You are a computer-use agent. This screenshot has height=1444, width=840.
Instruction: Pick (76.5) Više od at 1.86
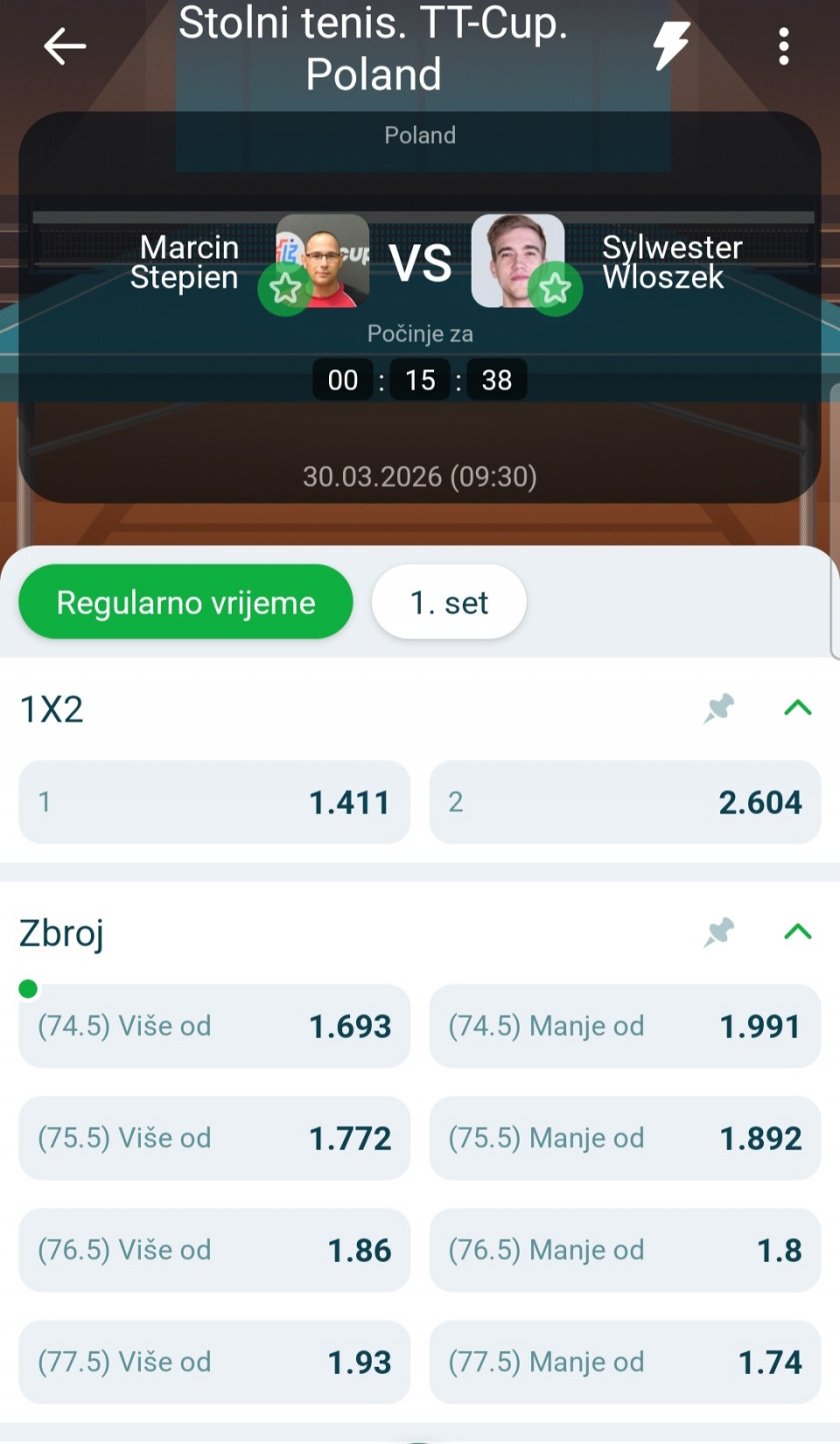214,1250
